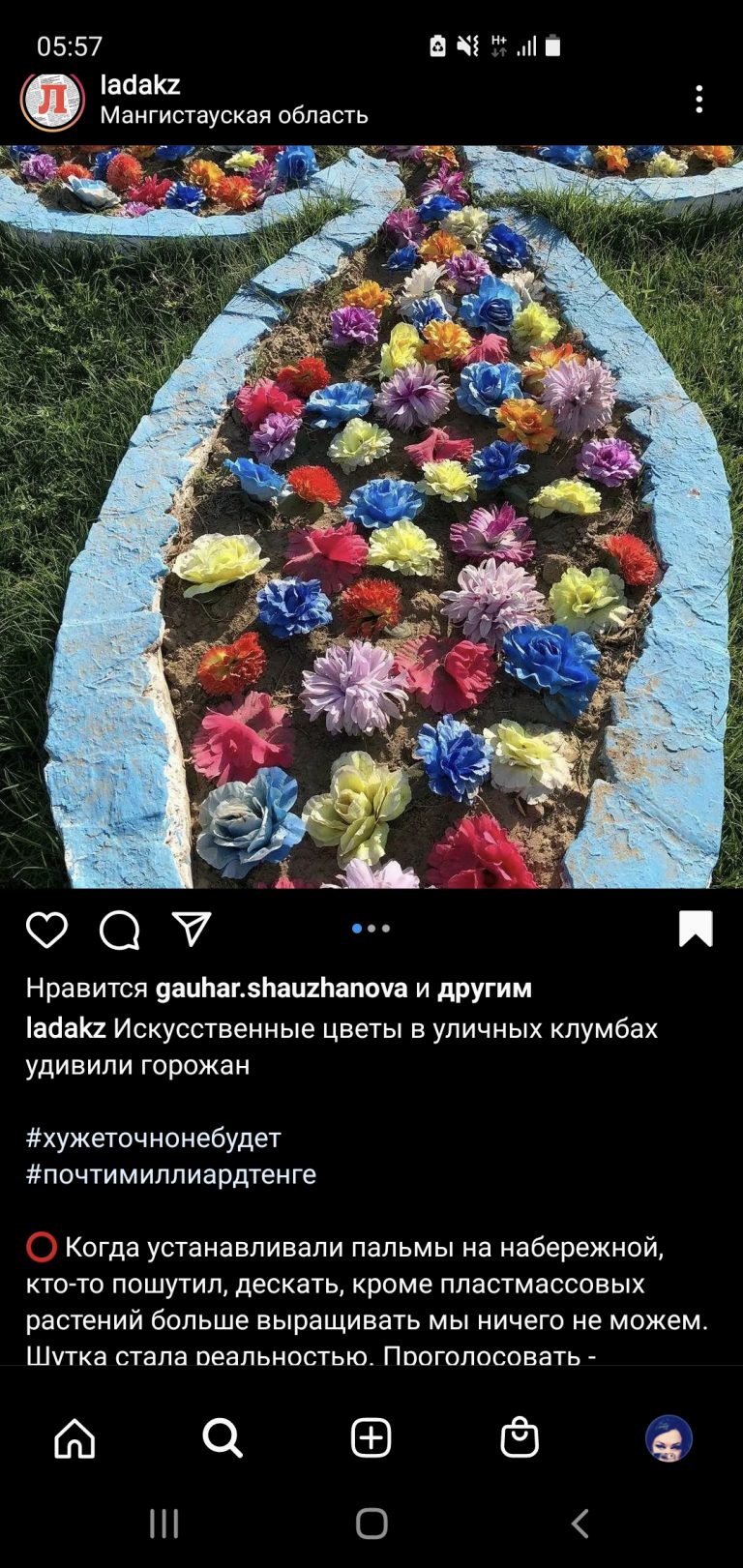Open gauhar.shauzhanova's profile from likes
The width and height of the screenshot is (743, 1568).
(282, 988)
